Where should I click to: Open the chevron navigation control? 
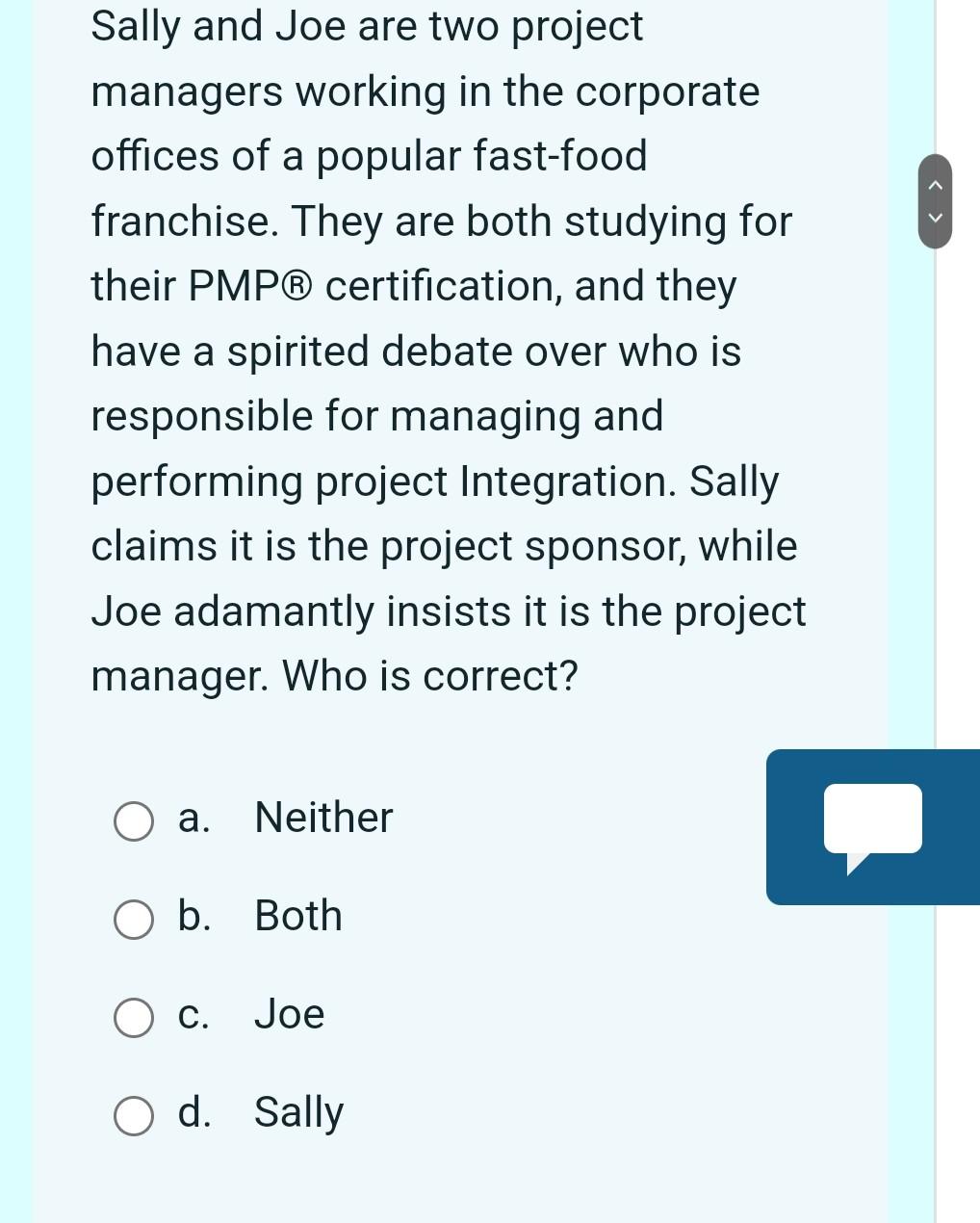click(933, 199)
